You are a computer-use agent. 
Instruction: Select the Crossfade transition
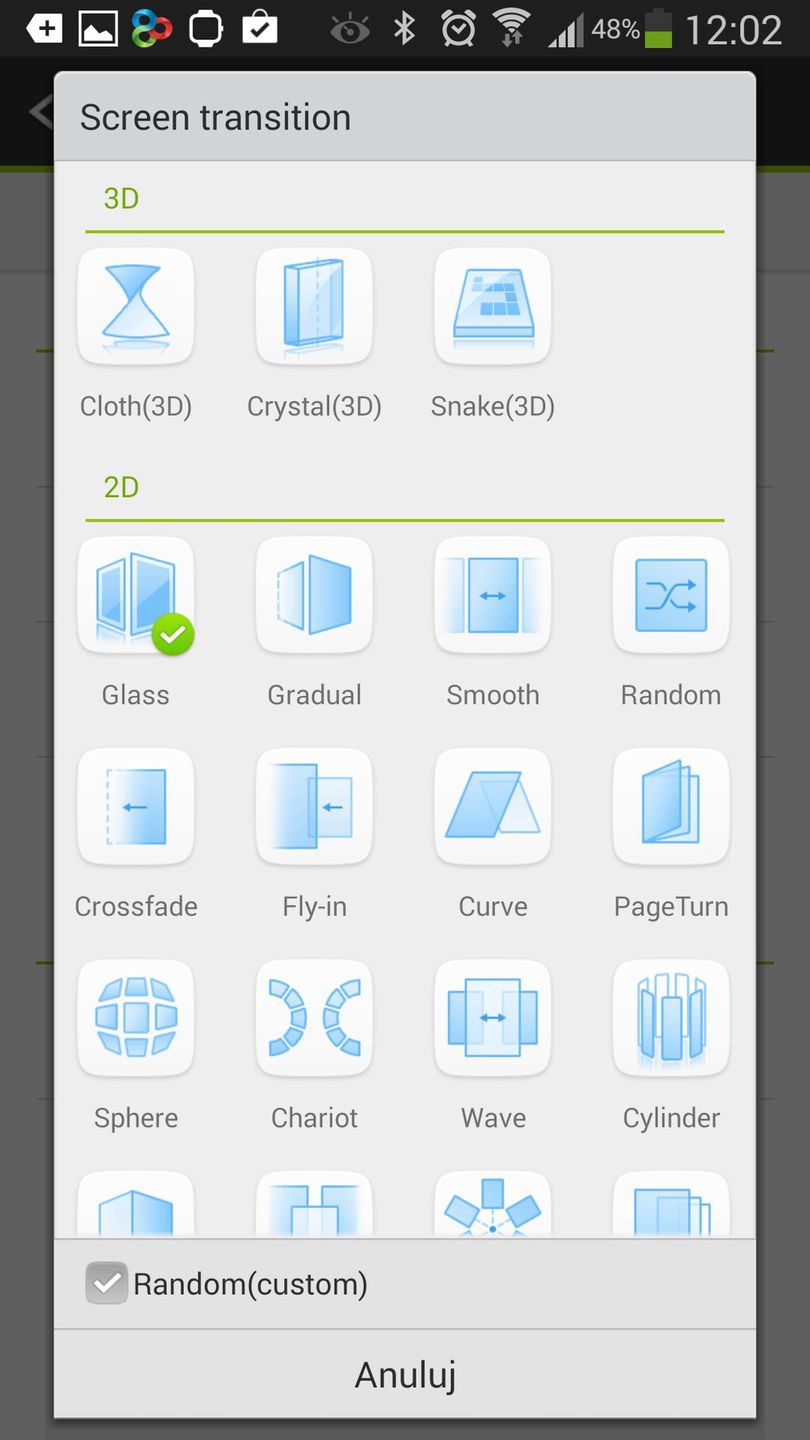[x=136, y=807]
